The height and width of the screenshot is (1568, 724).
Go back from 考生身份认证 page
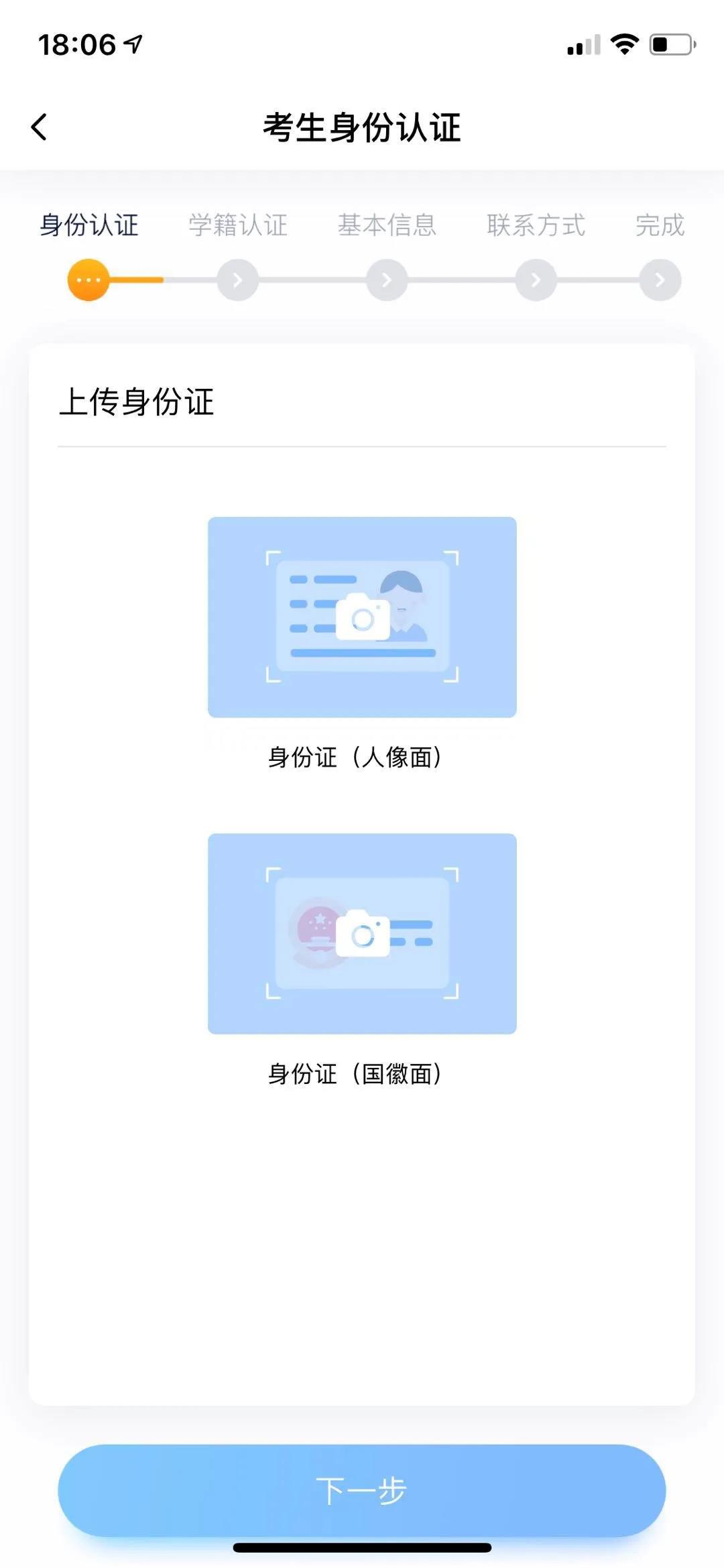point(40,127)
